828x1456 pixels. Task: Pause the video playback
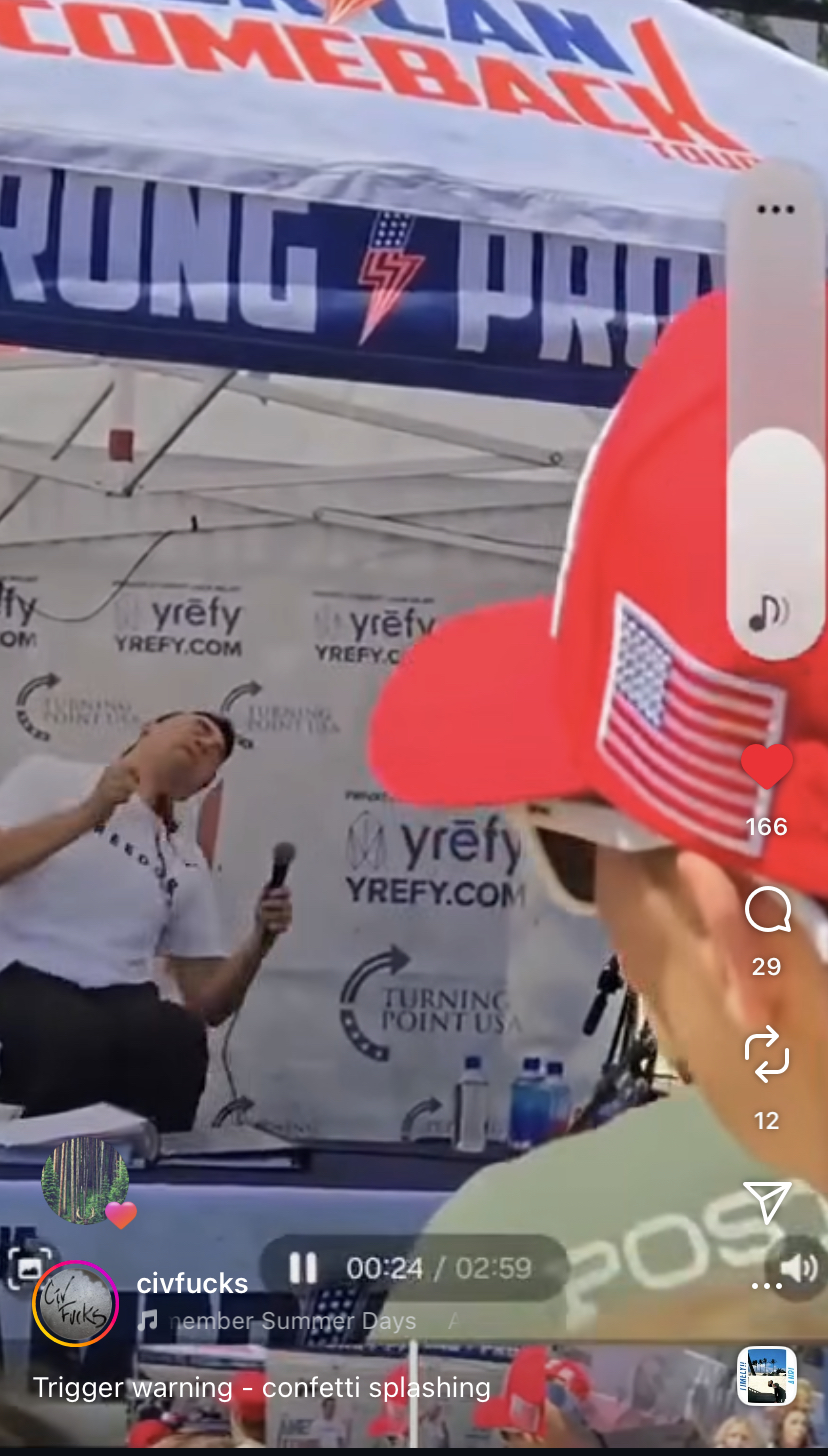pyautogui.click(x=302, y=1268)
